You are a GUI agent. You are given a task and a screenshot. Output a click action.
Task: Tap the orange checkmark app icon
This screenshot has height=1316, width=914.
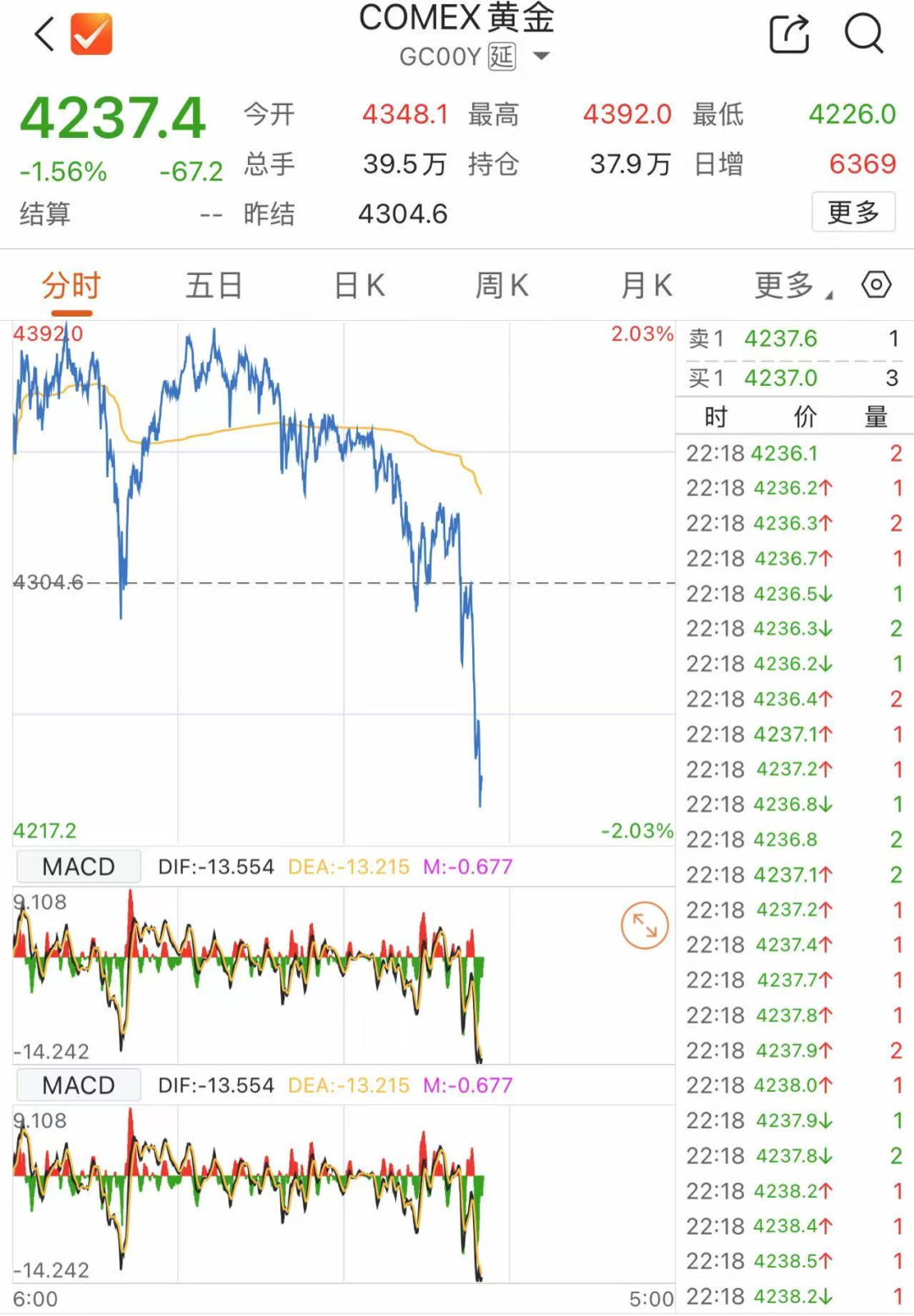point(93,35)
